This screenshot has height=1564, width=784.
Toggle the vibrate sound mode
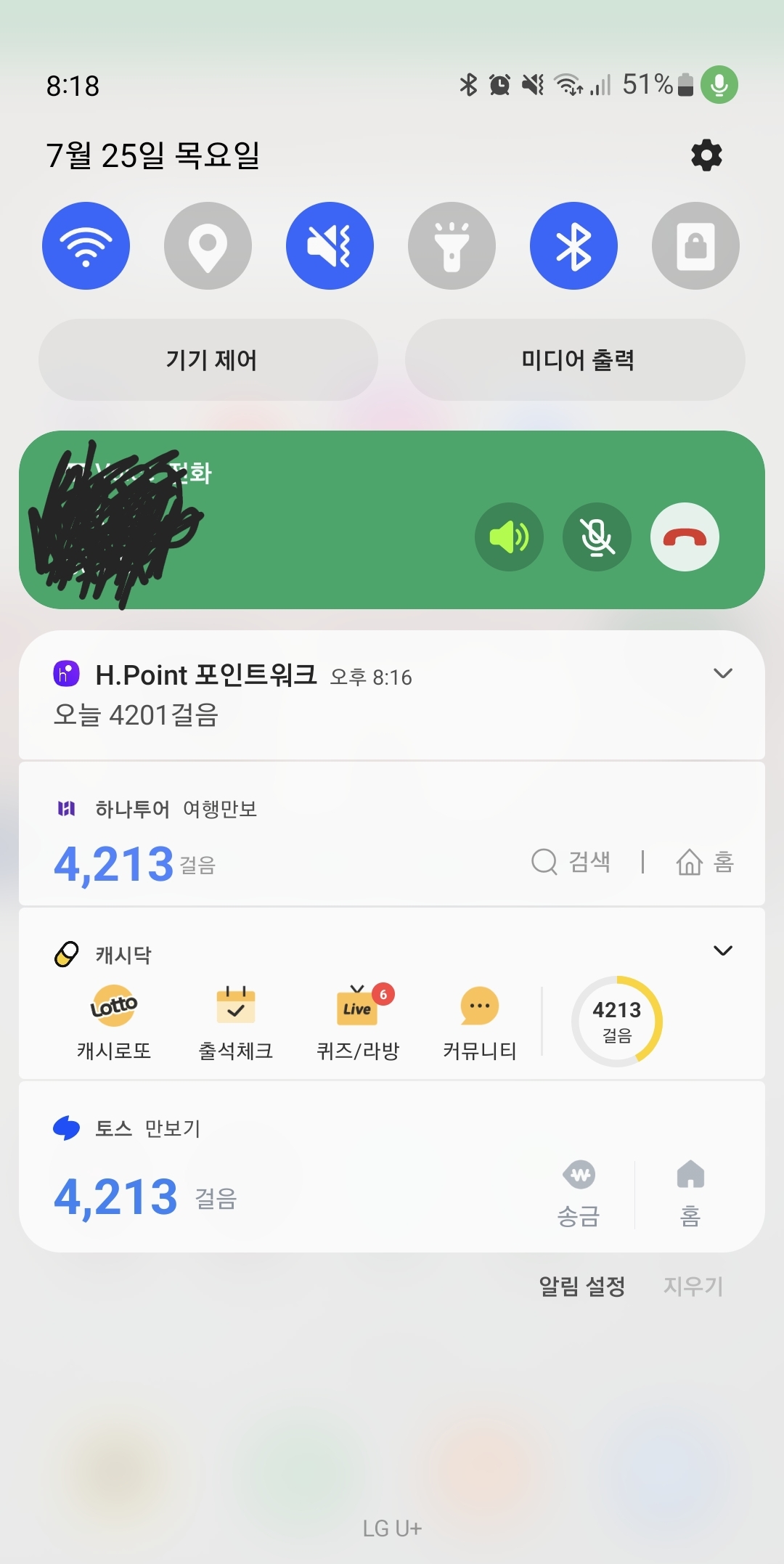coord(330,245)
